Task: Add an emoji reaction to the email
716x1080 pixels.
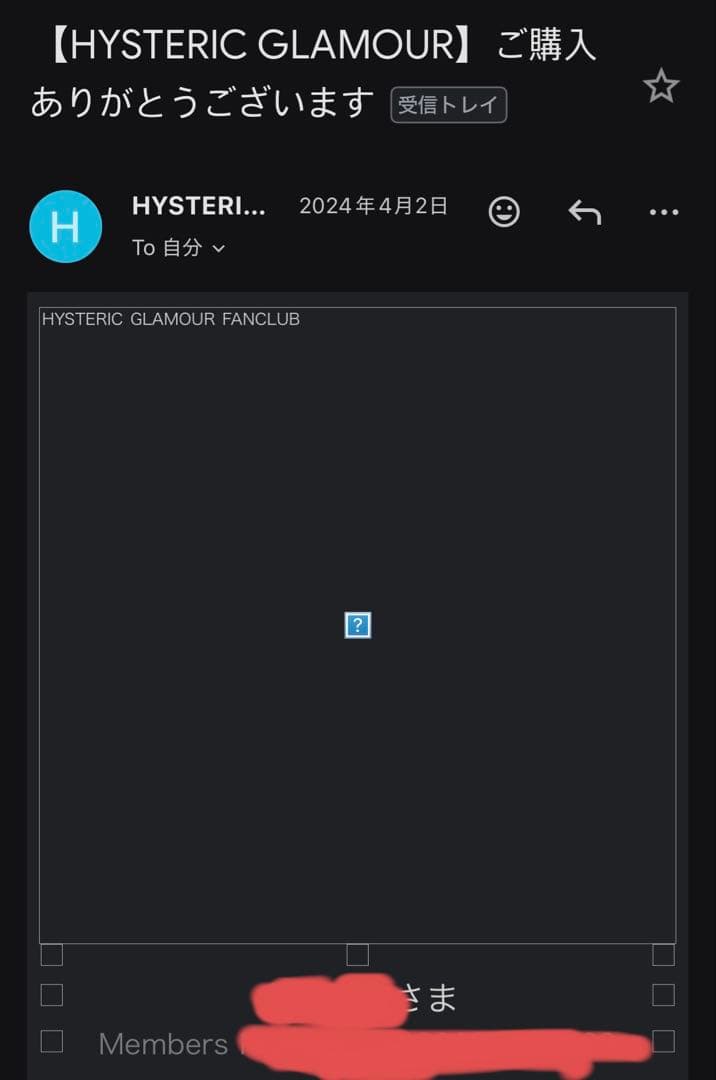Action: click(x=504, y=211)
